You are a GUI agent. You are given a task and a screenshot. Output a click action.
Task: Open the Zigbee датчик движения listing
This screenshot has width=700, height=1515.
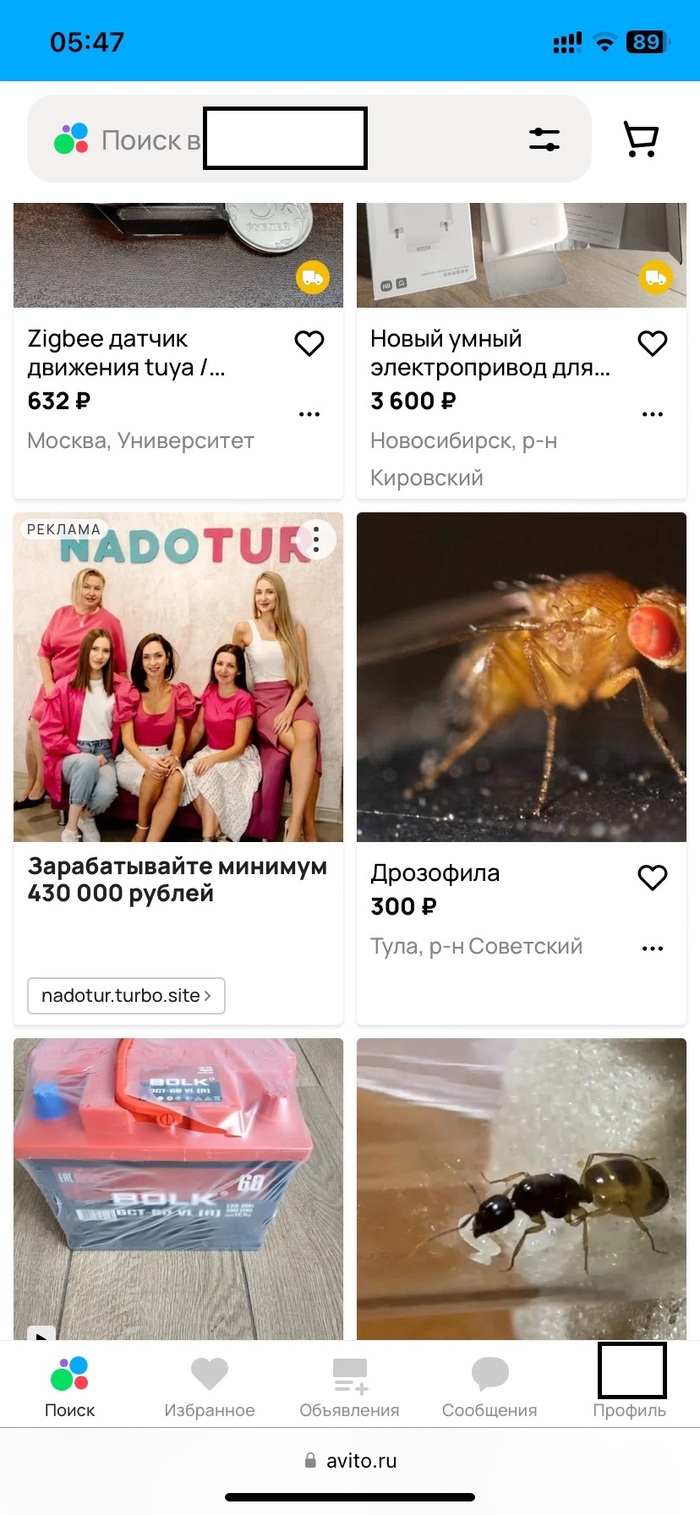click(125, 353)
